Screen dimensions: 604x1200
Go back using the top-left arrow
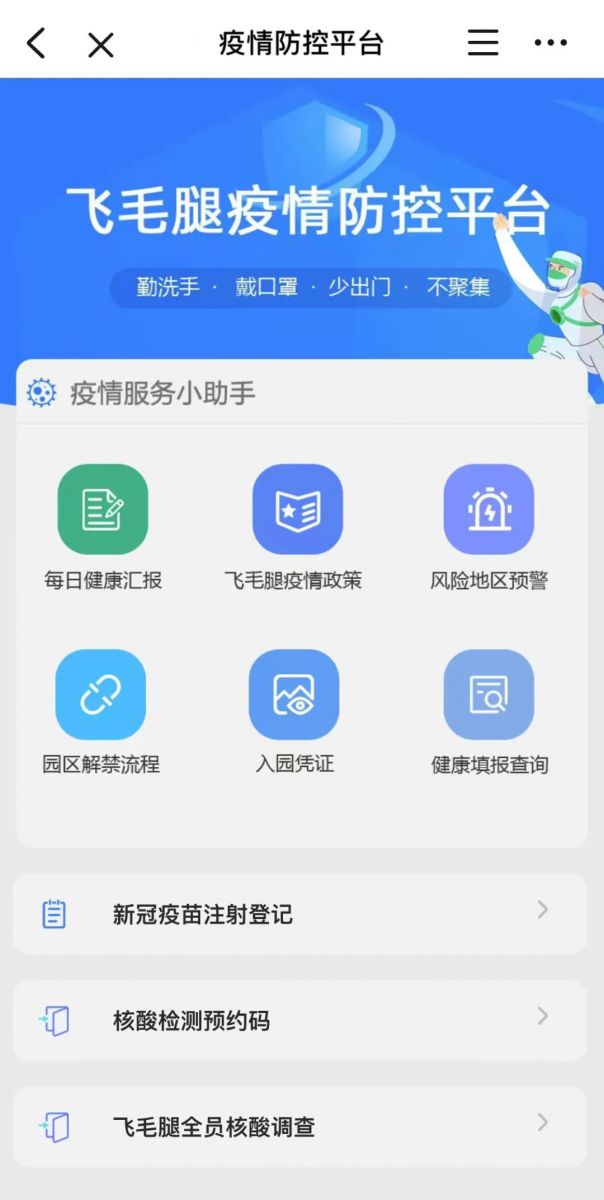point(36,43)
